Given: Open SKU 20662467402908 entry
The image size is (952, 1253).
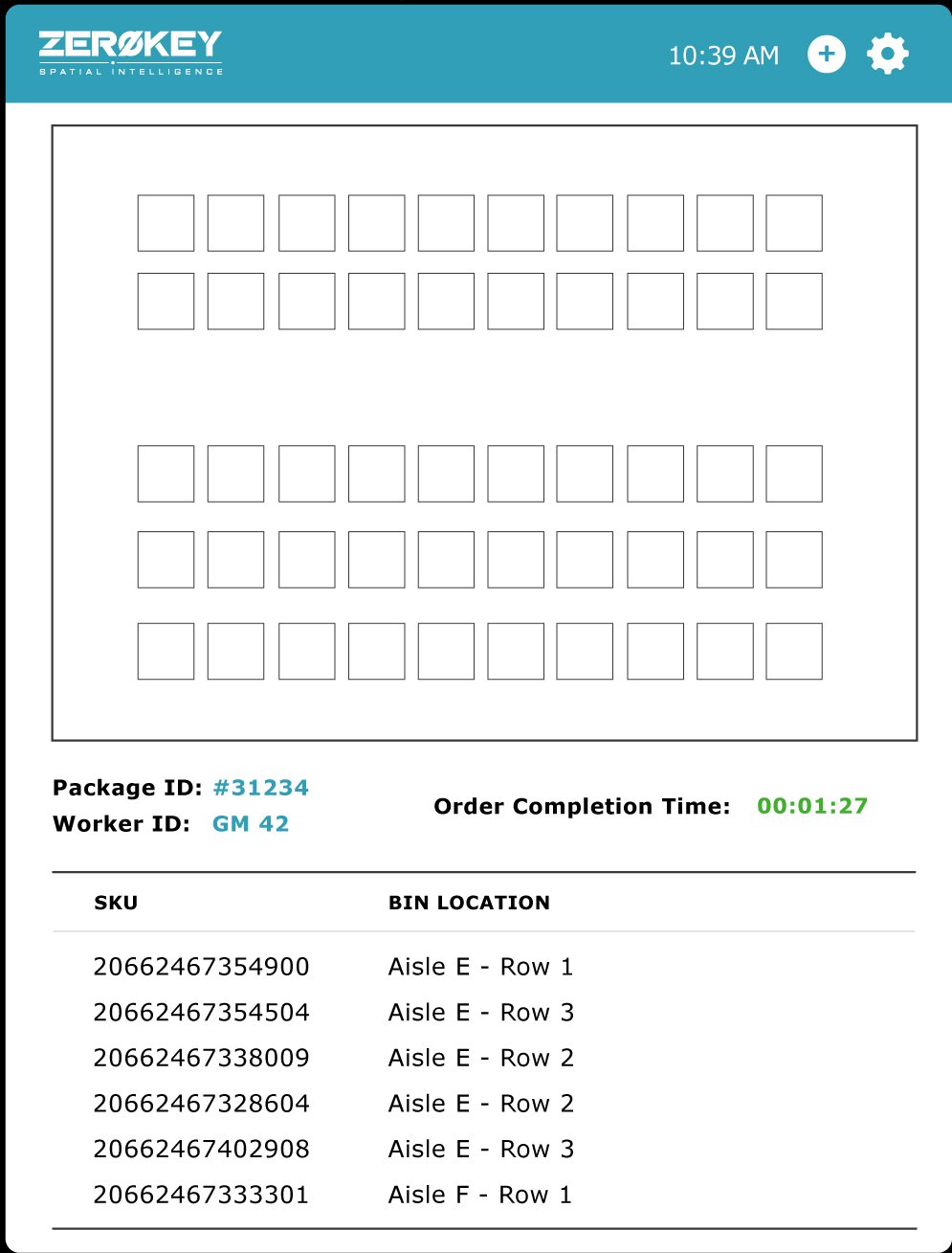Looking at the screenshot, I should pyautogui.click(x=202, y=1149).
